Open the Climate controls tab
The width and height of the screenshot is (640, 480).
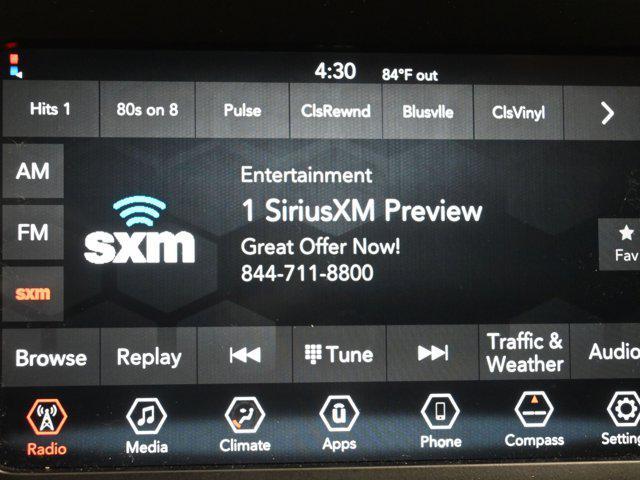tap(244, 424)
